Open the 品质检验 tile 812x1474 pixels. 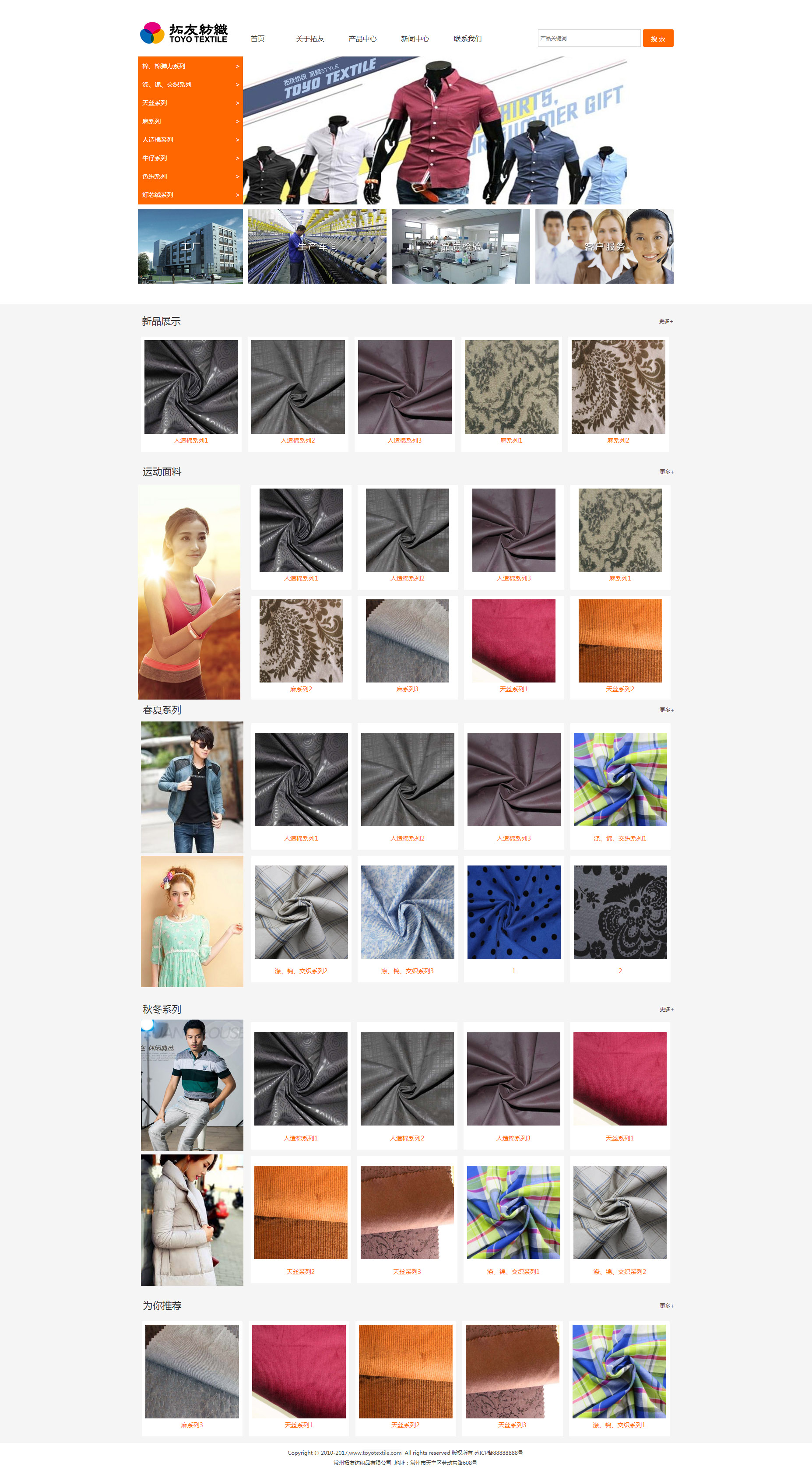click(460, 246)
